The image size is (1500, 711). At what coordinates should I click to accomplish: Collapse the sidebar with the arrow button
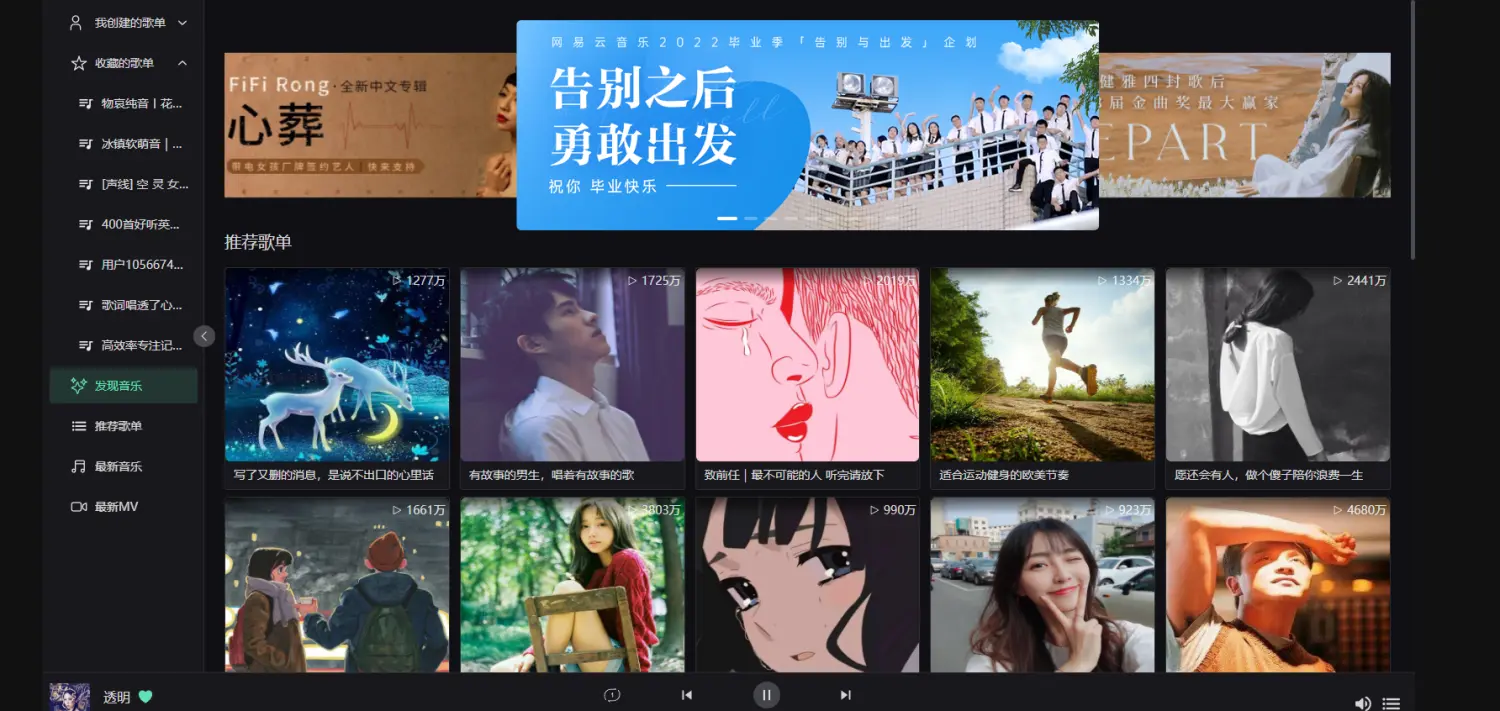coord(204,336)
